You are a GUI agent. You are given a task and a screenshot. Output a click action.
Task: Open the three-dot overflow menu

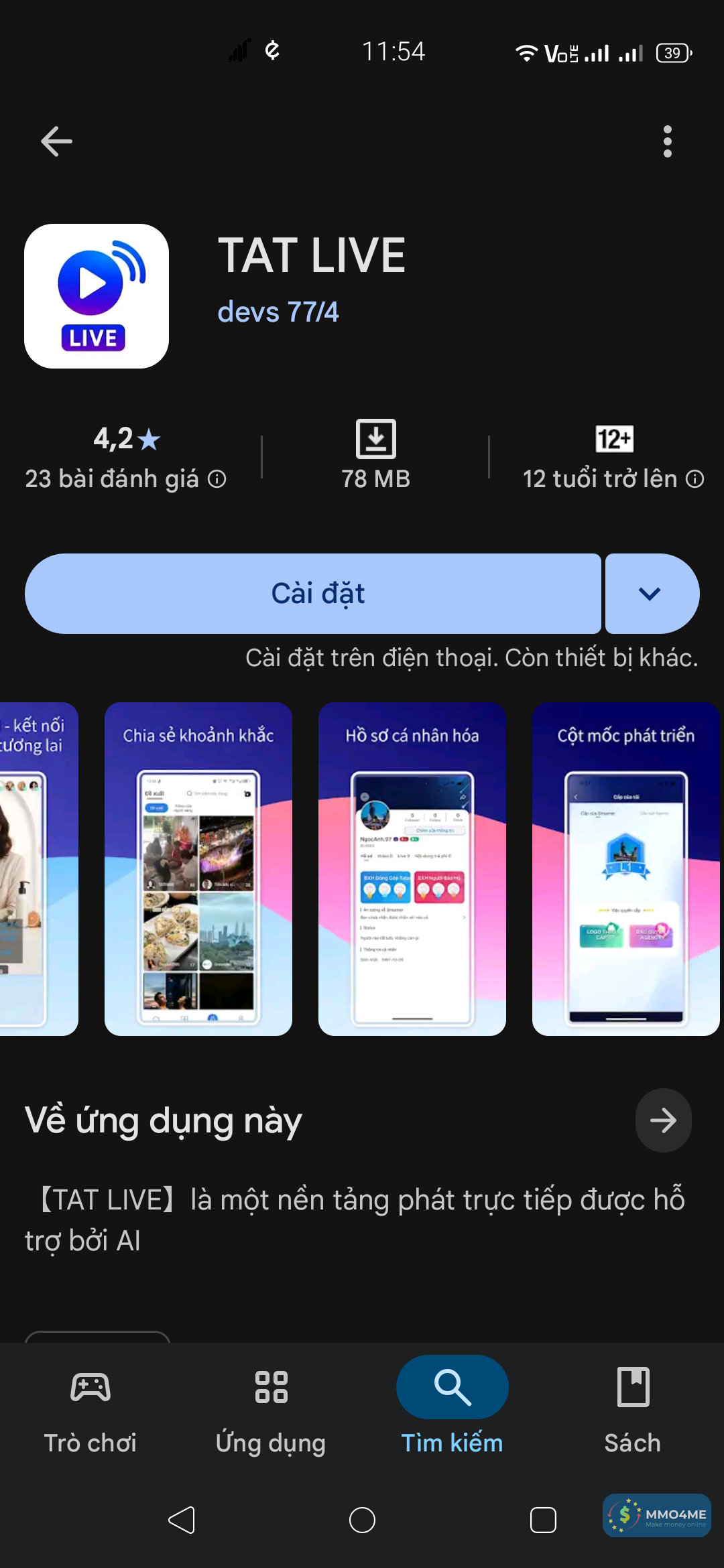(x=666, y=141)
